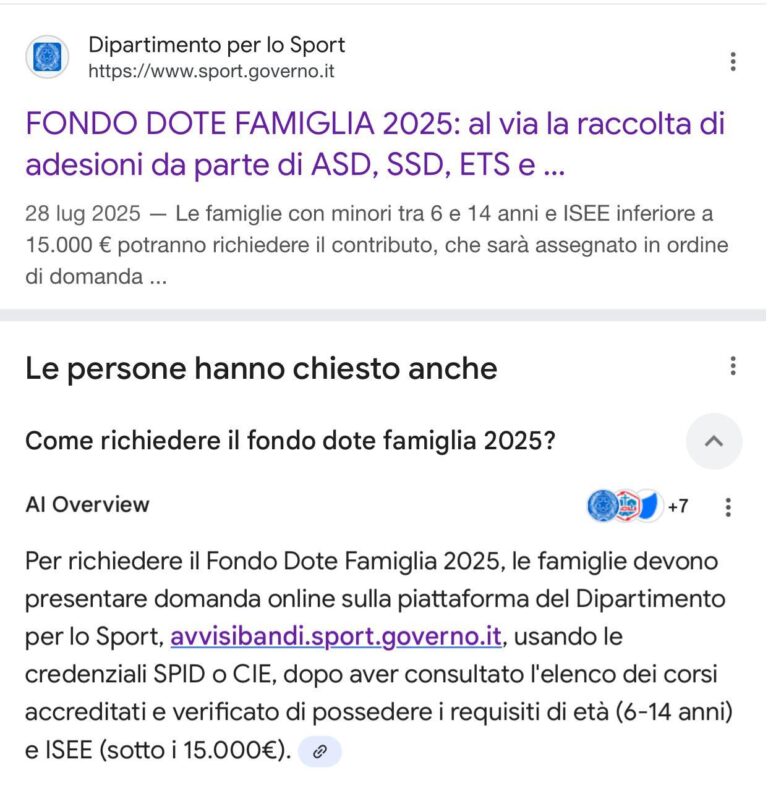The width and height of the screenshot is (768, 791).
Task: Open the FONDO DOTE FAMIGLIA 2025 search result
Action: (374, 144)
